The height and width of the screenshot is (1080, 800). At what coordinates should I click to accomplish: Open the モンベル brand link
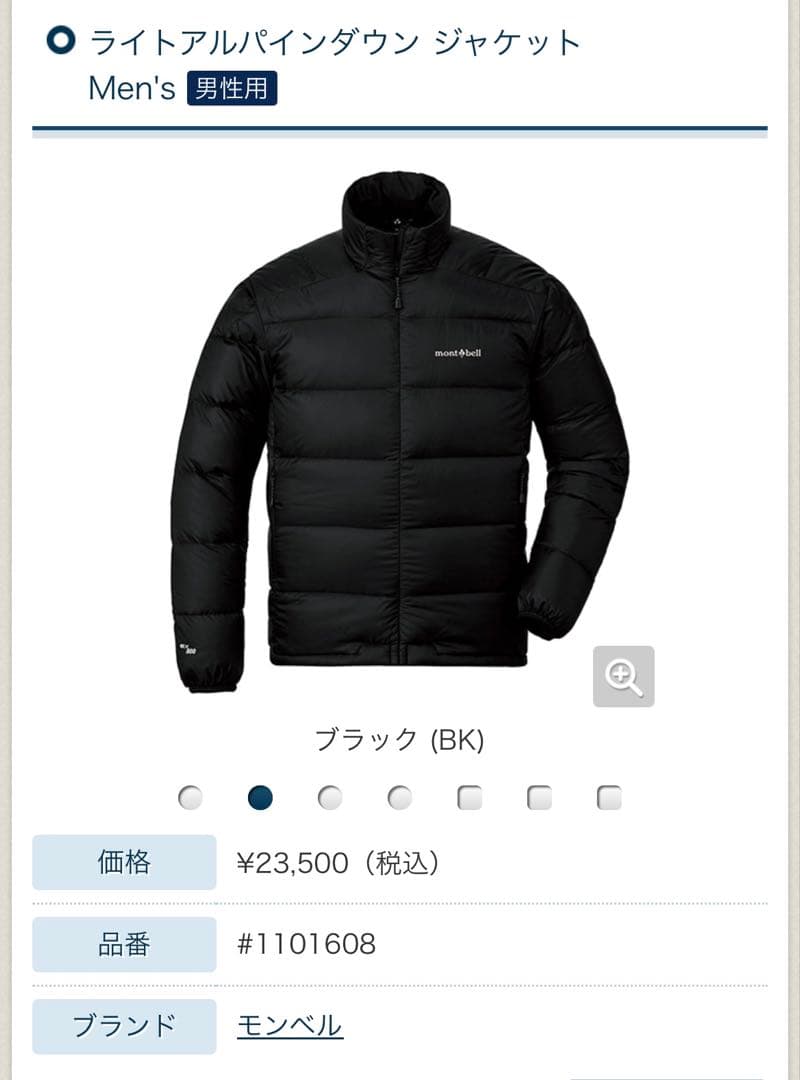click(x=289, y=1025)
